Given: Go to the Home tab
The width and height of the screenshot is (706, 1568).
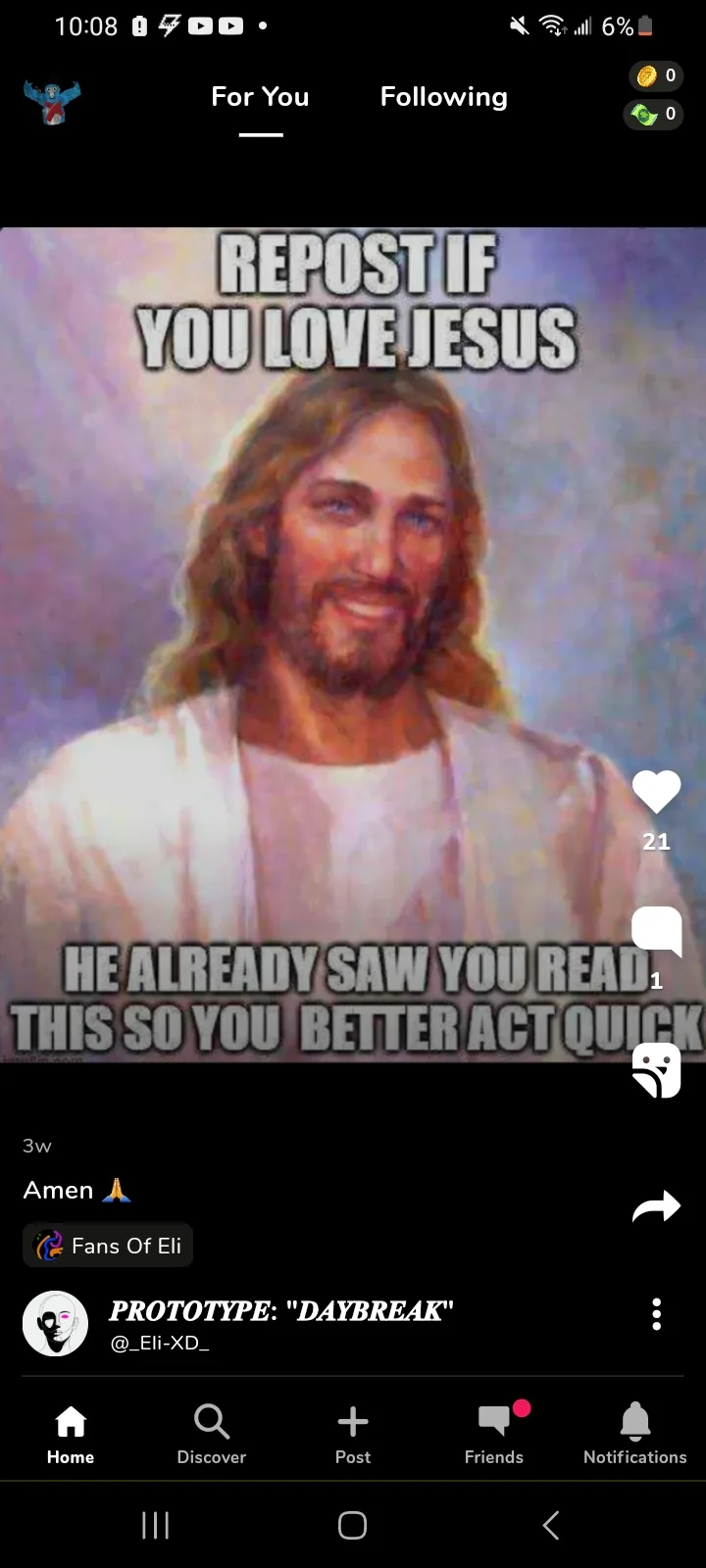Looking at the screenshot, I should 71,1434.
